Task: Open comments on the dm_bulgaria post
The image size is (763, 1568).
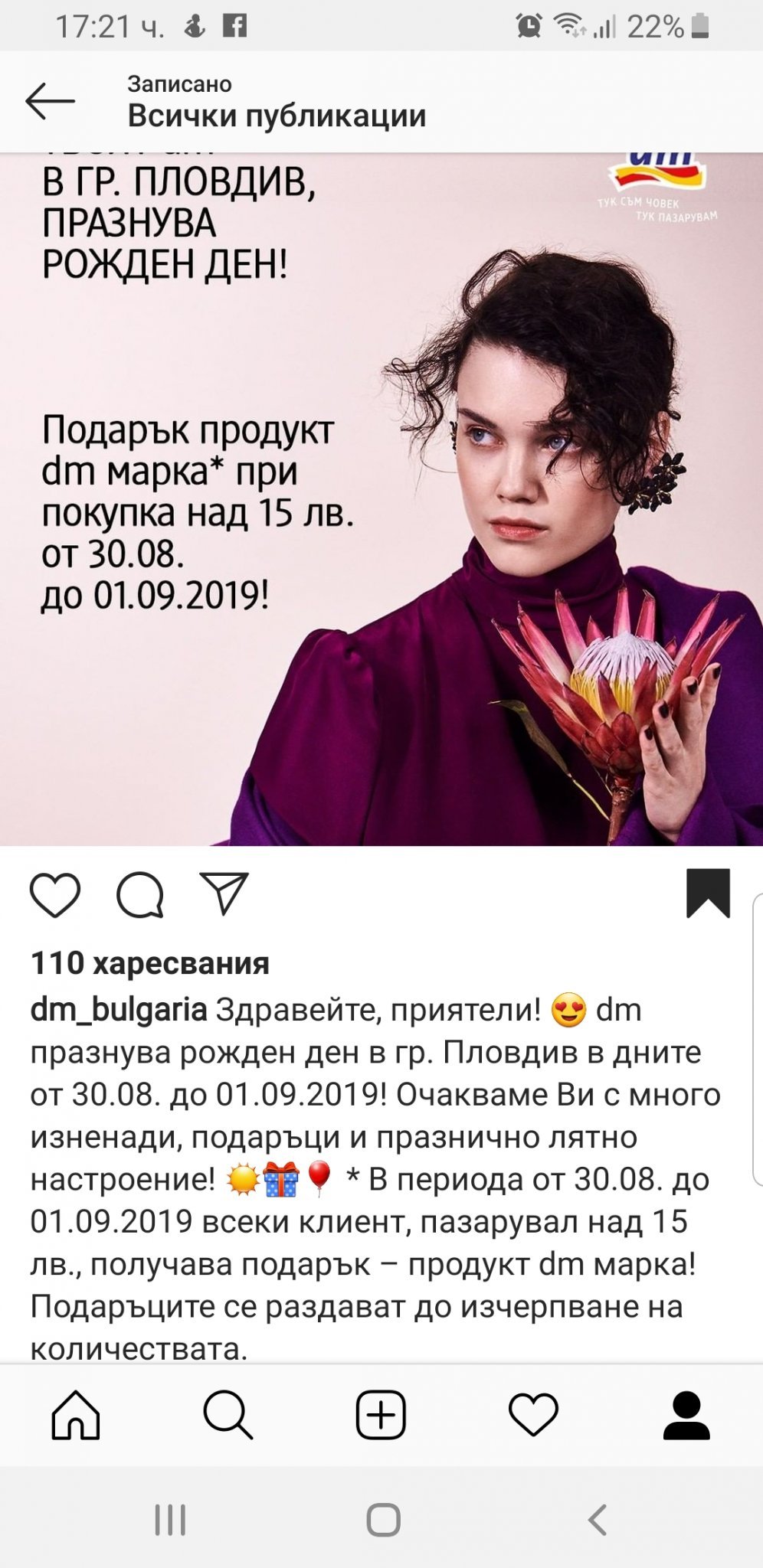Action: (x=140, y=894)
